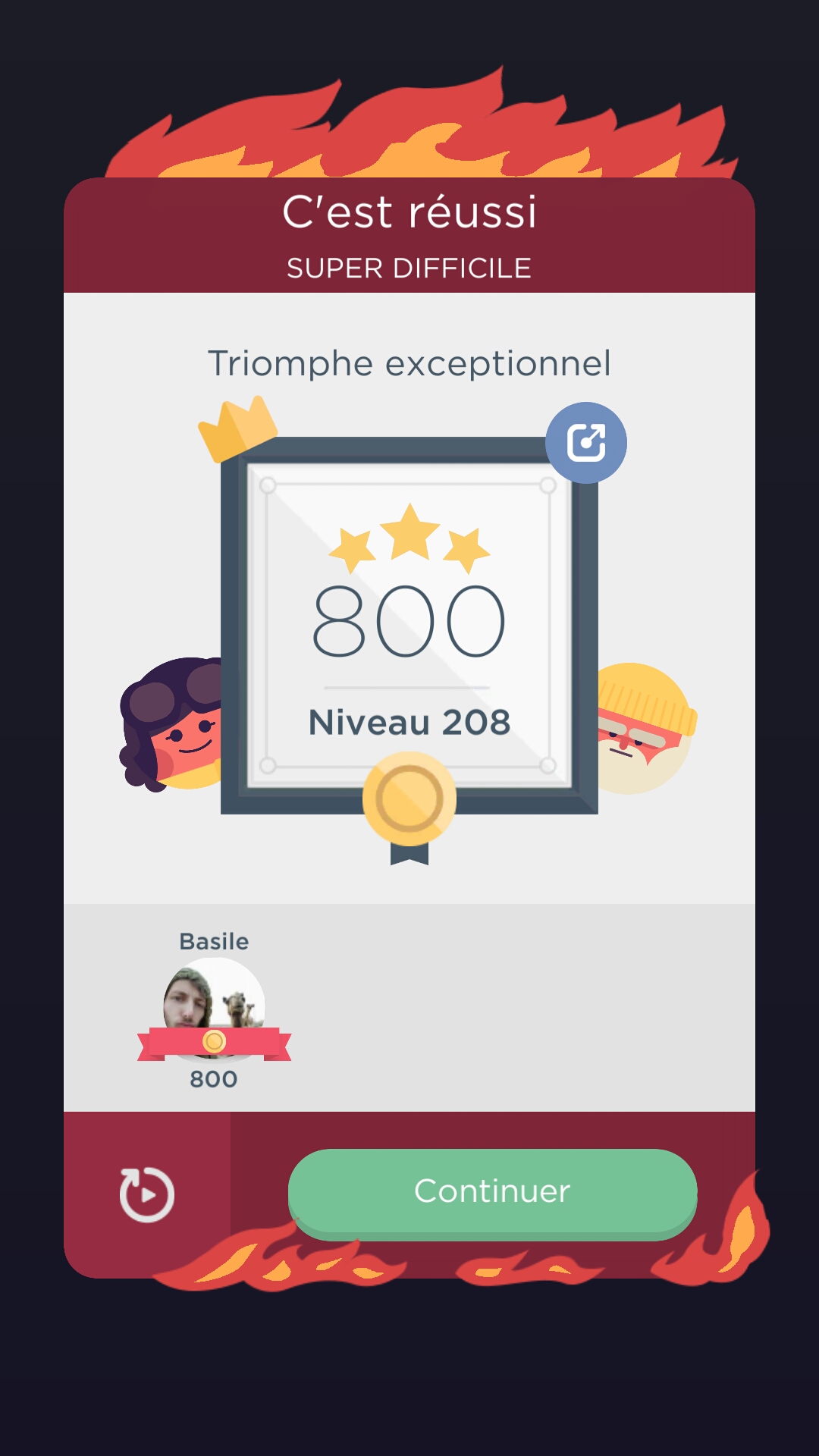The width and height of the screenshot is (819, 1456).
Task: Replay the level with the restart icon
Action: pos(147,1194)
